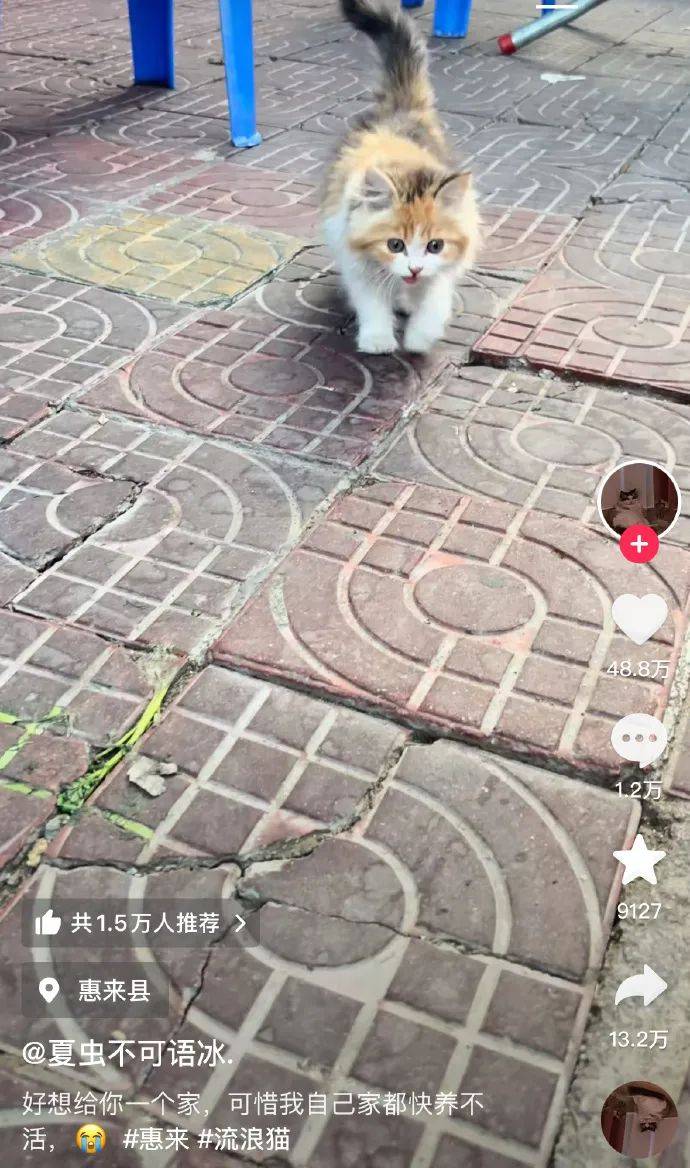This screenshot has width=690, height=1168.
Task: Open the comments with 1.2万 replies
Action: pyautogui.click(x=638, y=741)
